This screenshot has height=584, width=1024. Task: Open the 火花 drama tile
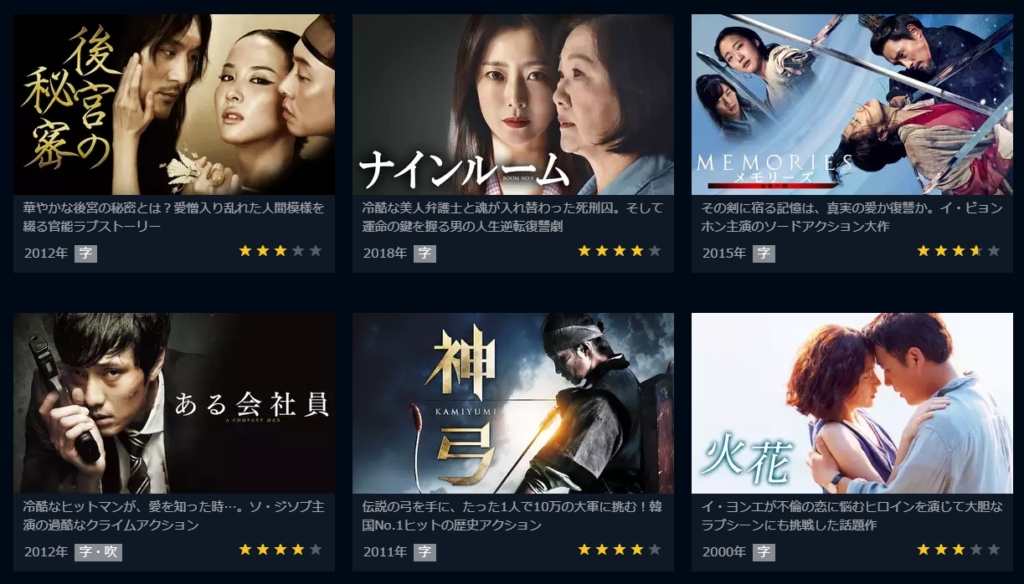851,403
